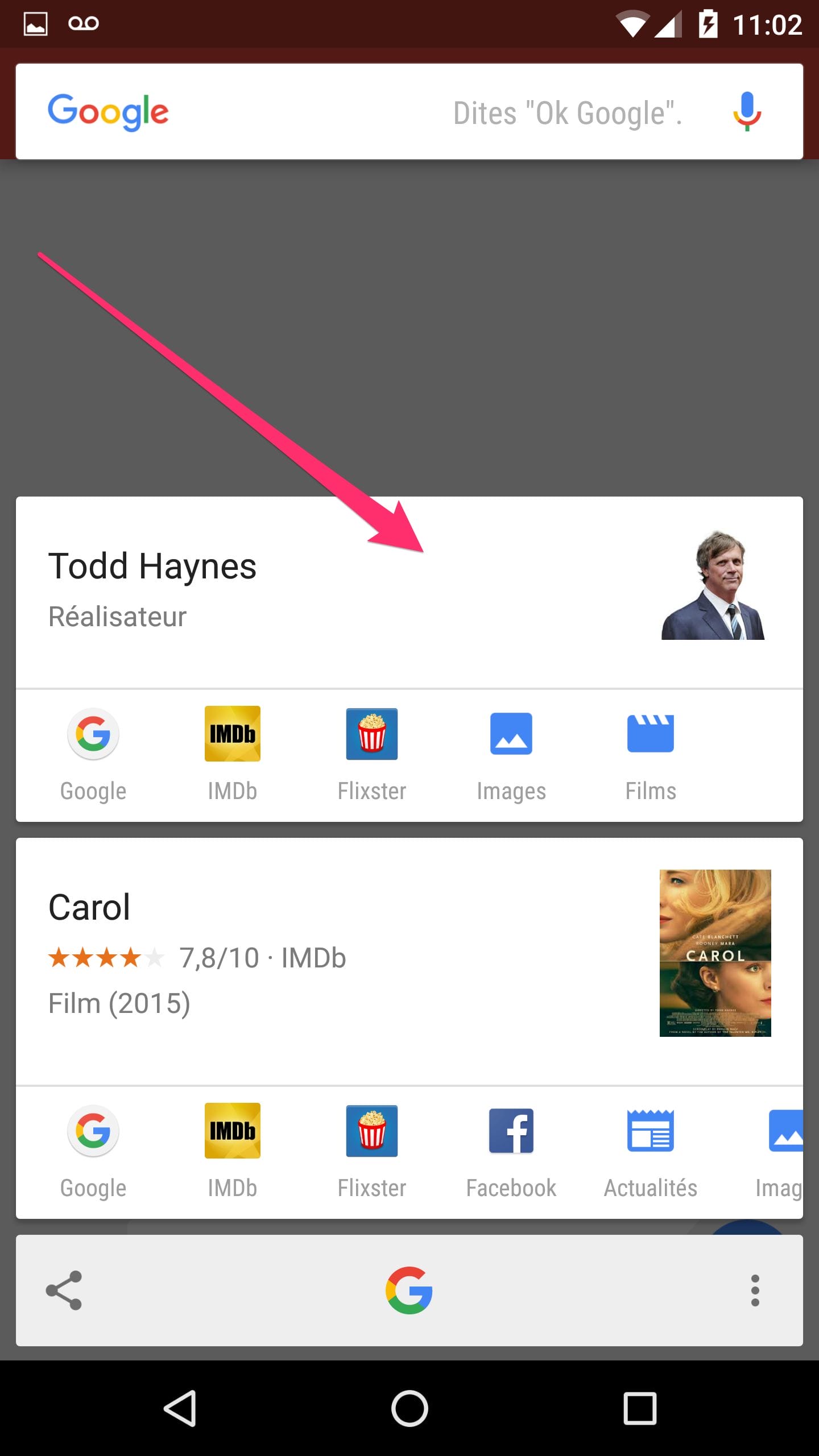View Actualités about Carol

(x=650, y=1151)
